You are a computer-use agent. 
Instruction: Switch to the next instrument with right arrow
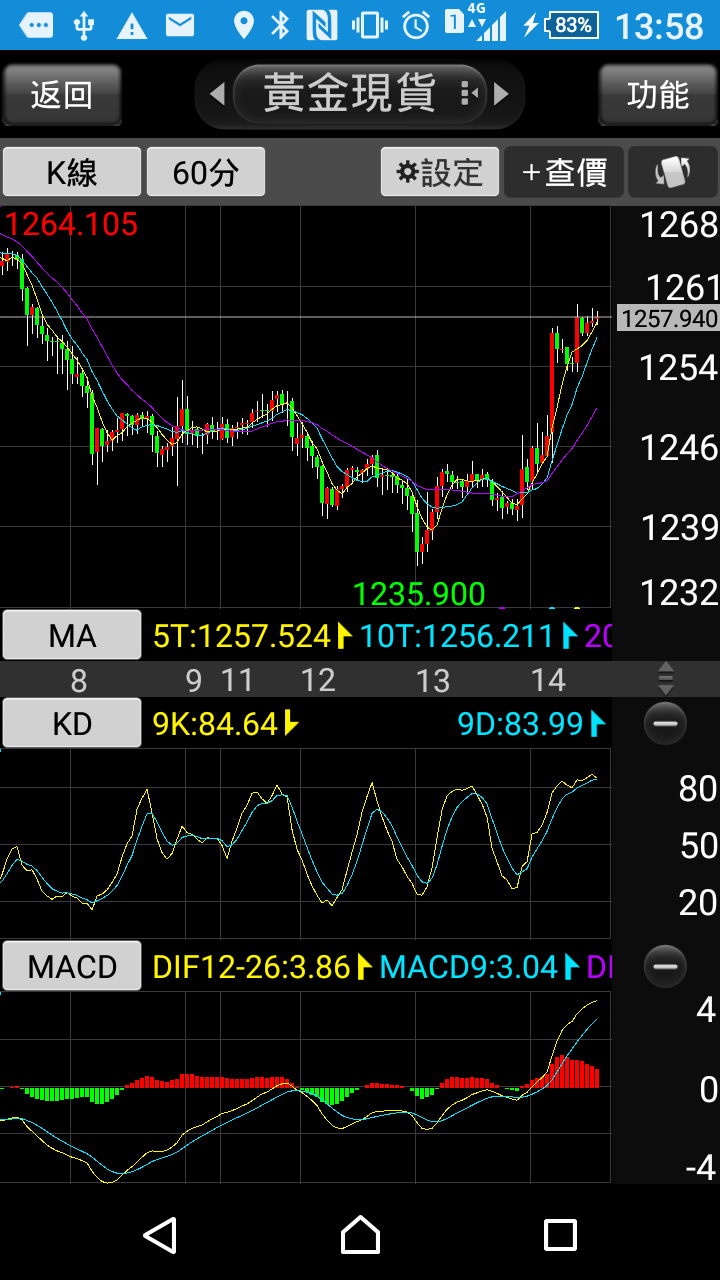(502, 95)
